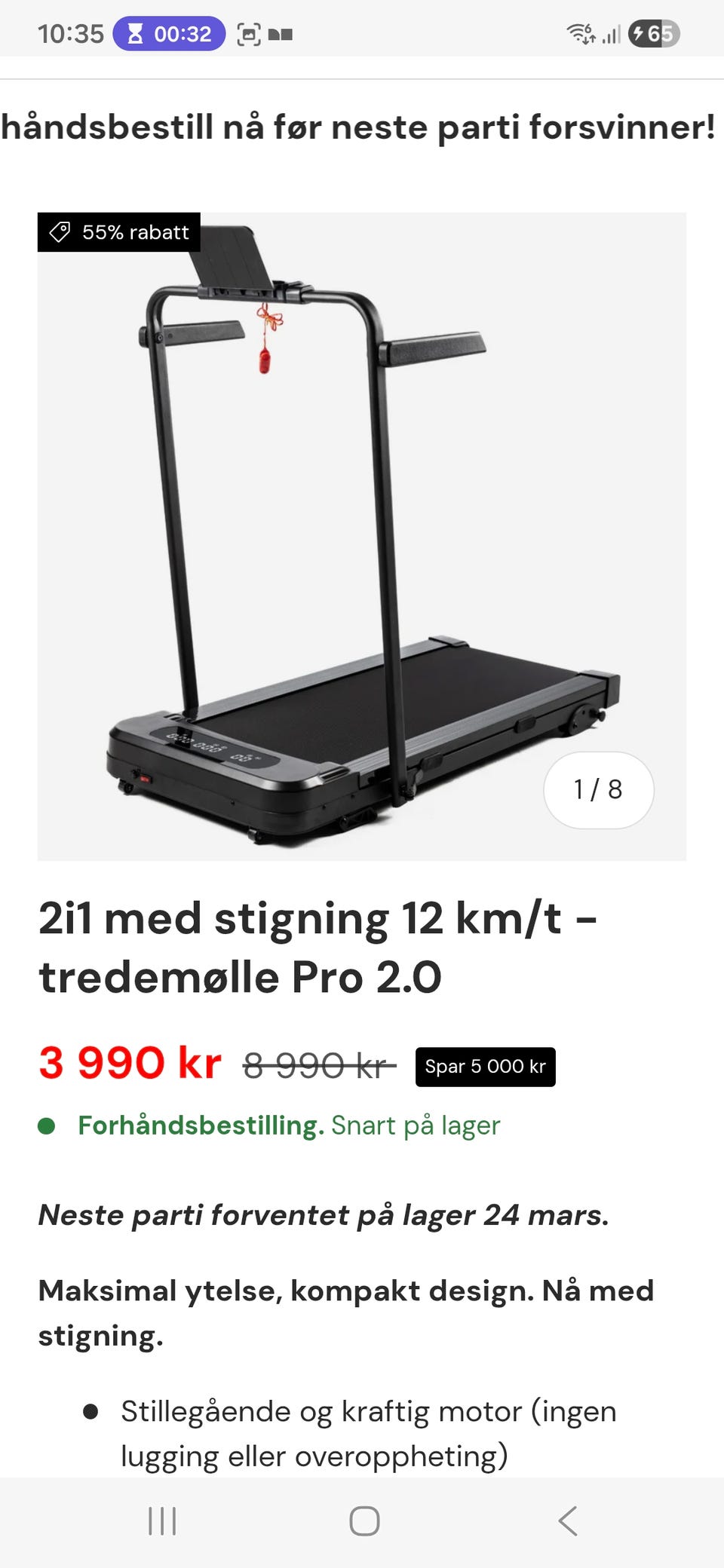Open the 1 / 8 image counter bubble
Screen dimensions: 724x1568
597,790
